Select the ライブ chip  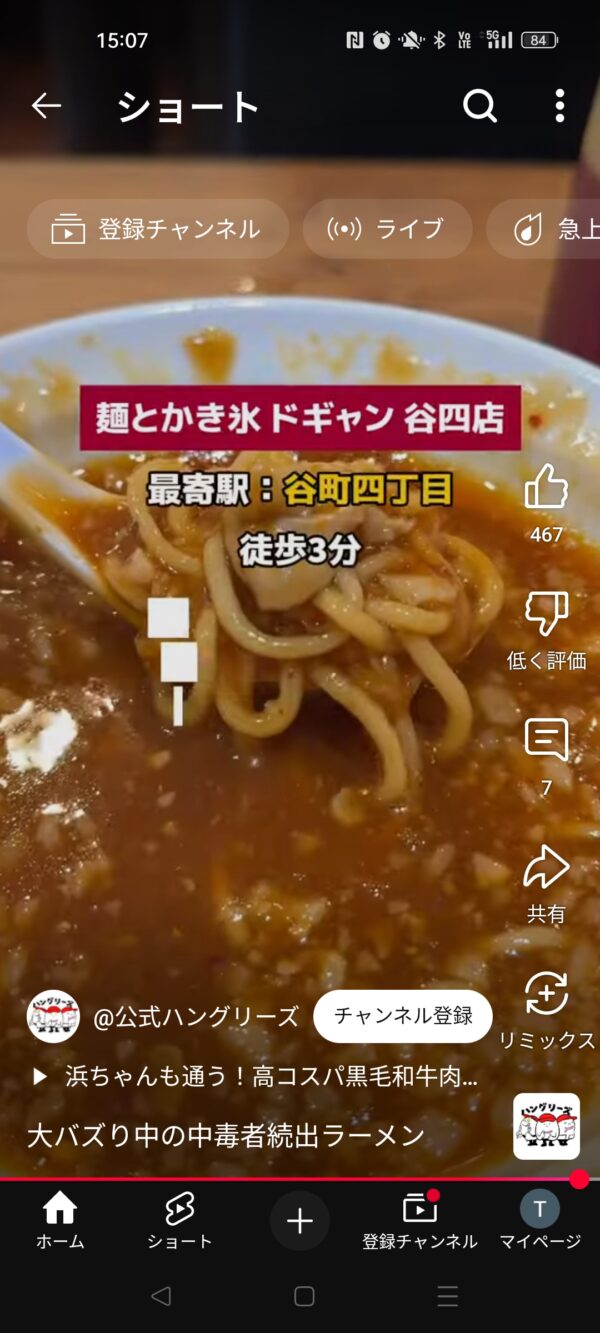(387, 229)
